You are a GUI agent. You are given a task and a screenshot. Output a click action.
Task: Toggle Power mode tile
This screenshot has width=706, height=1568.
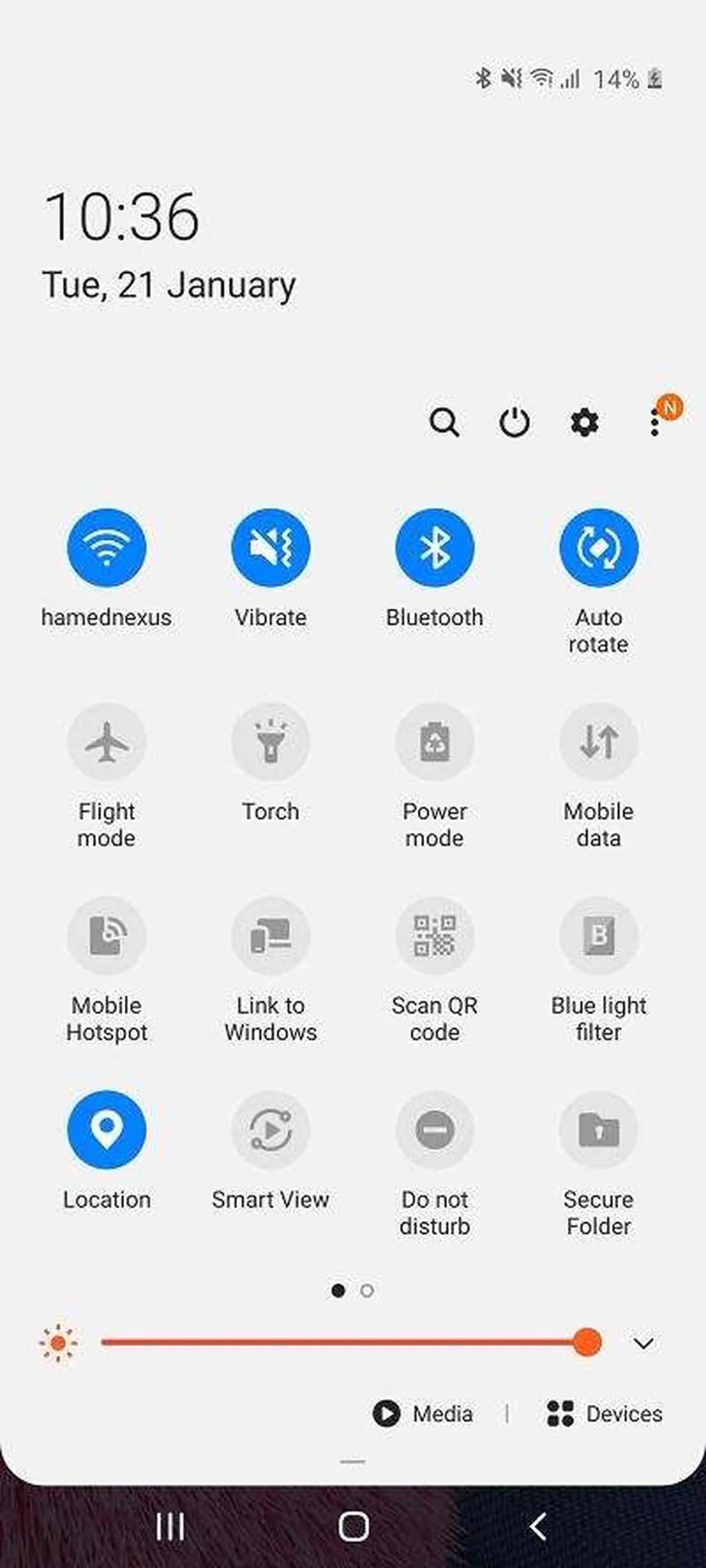coord(434,742)
